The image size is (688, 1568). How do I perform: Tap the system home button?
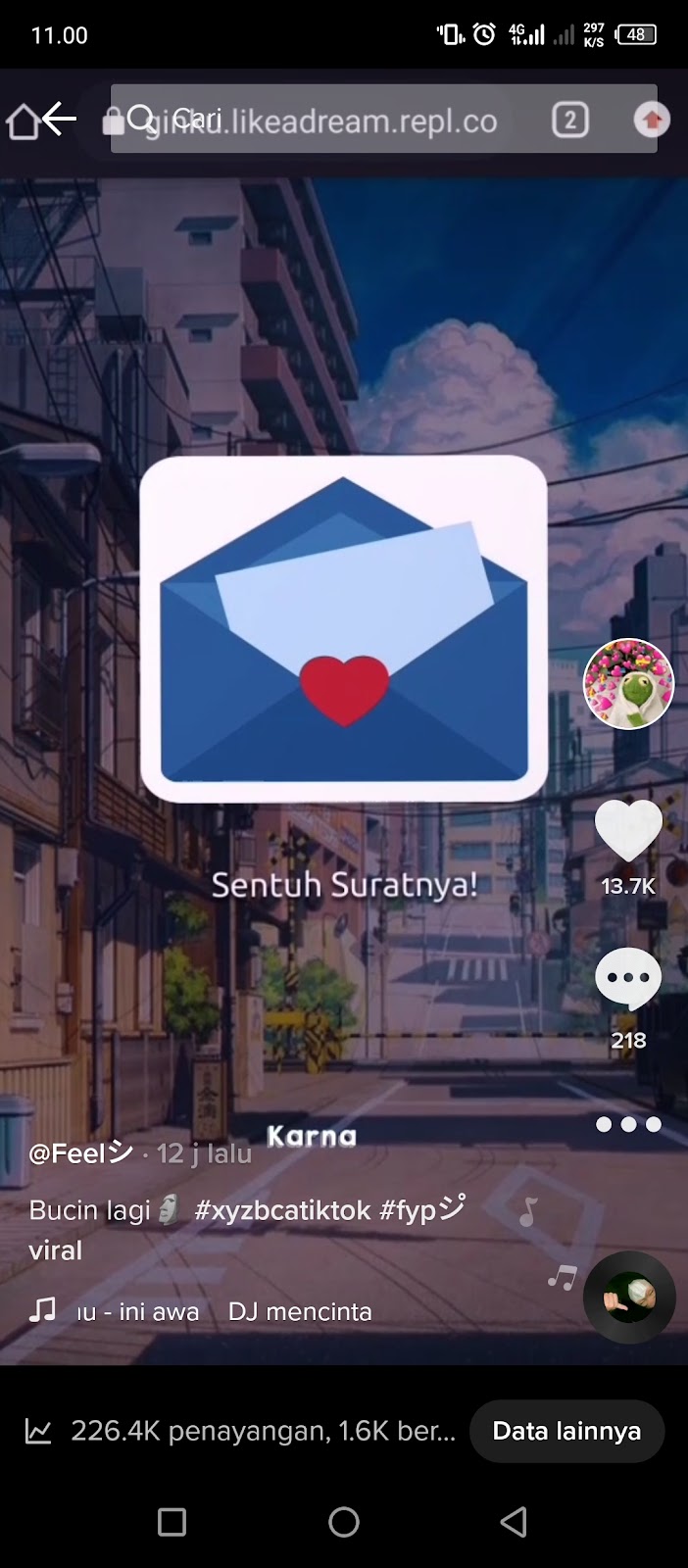point(344,1522)
